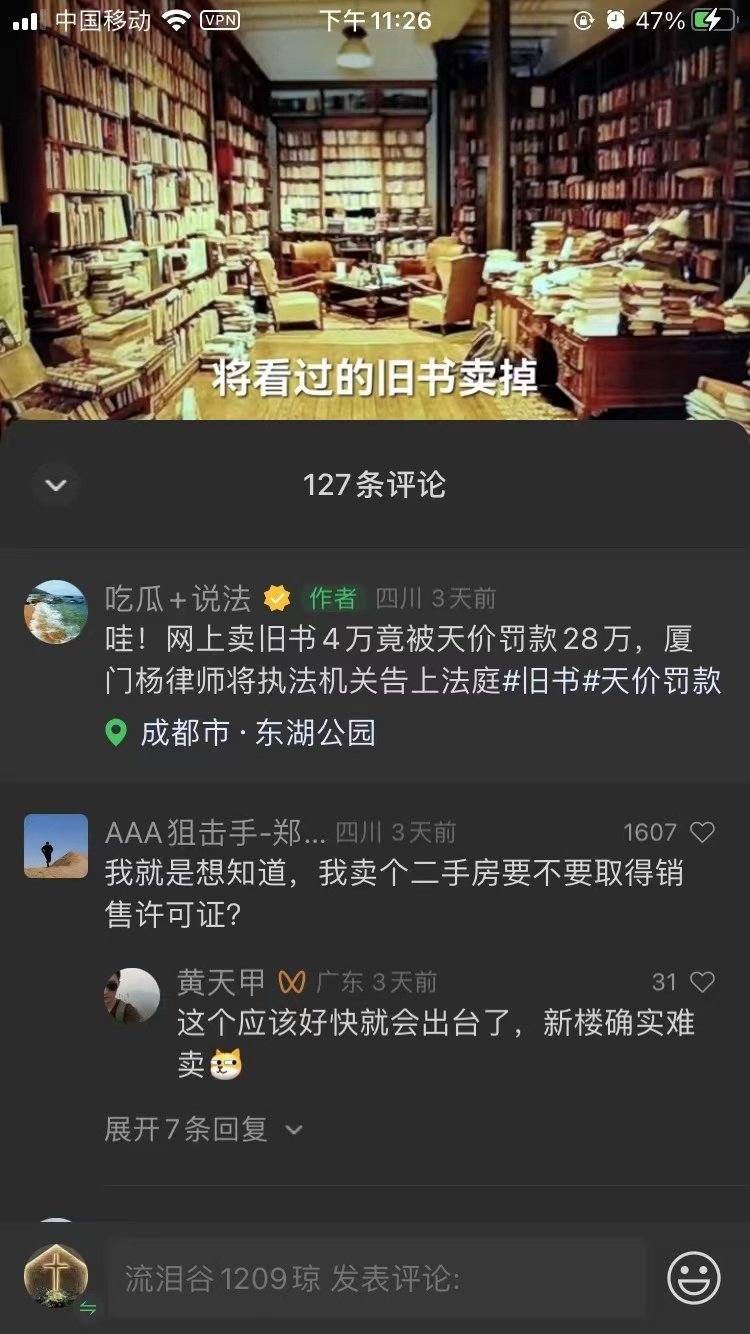This screenshot has height=1334, width=750.
Task: Open 黄天甲's profile avatar
Action: coord(132,995)
